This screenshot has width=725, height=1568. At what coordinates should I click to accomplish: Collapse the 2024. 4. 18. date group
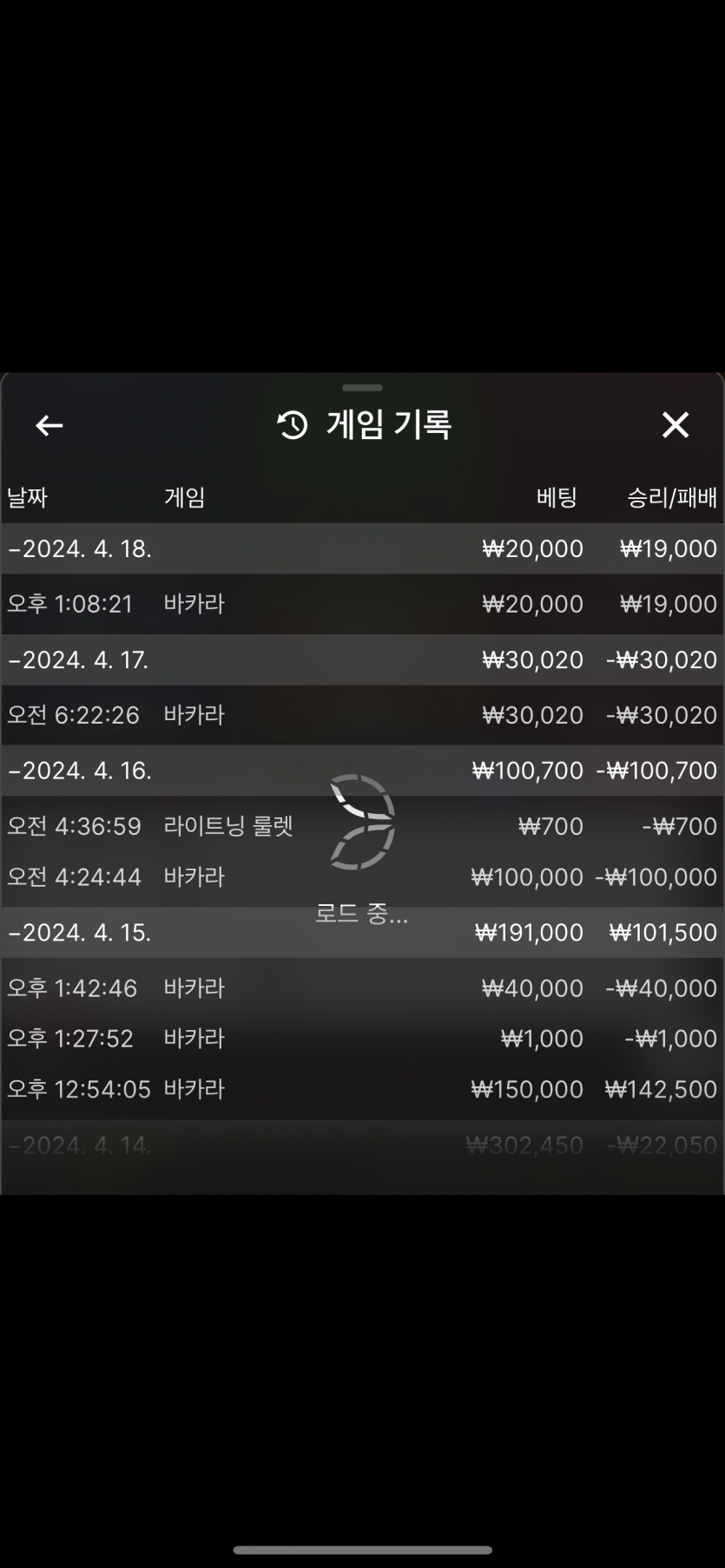pos(80,548)
